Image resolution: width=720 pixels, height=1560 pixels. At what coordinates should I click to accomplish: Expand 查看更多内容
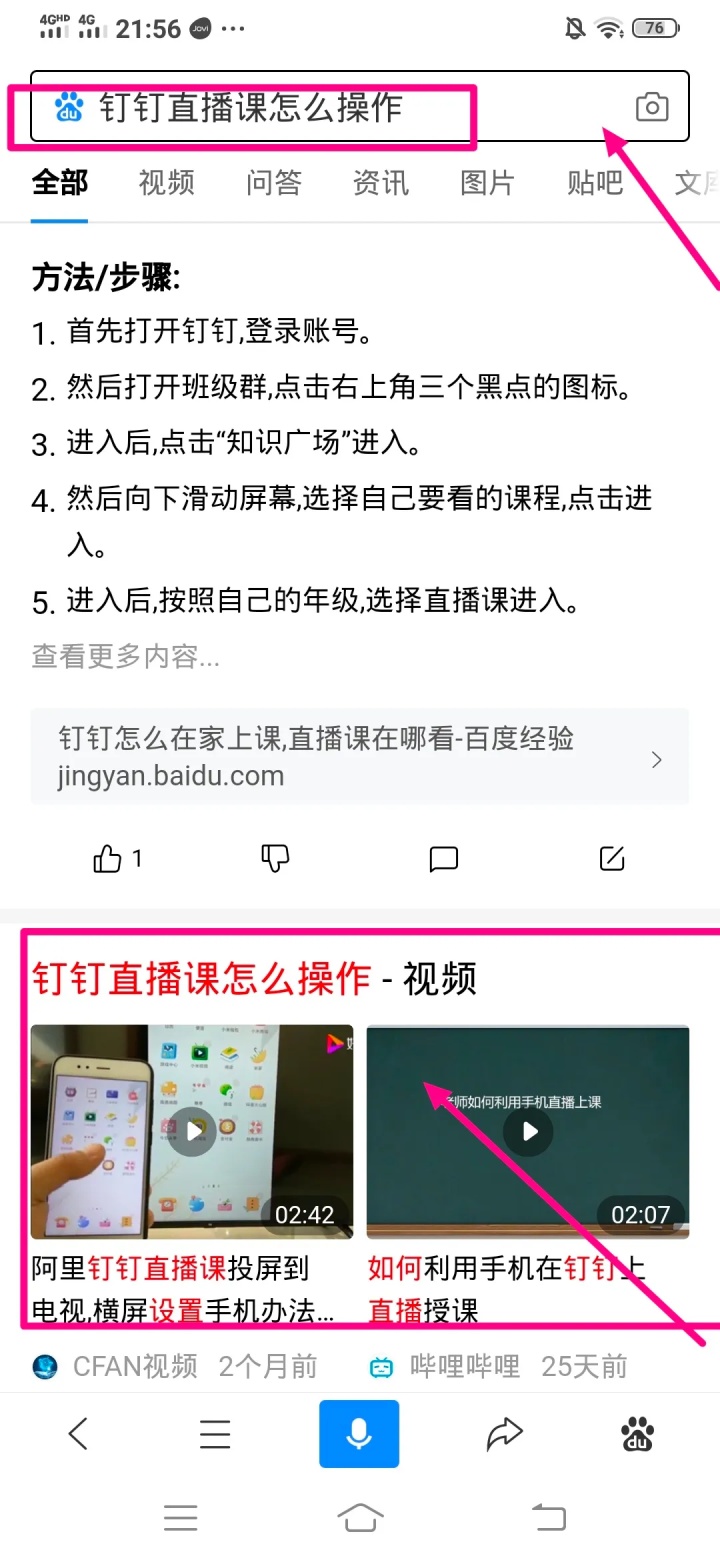[126, 656]
